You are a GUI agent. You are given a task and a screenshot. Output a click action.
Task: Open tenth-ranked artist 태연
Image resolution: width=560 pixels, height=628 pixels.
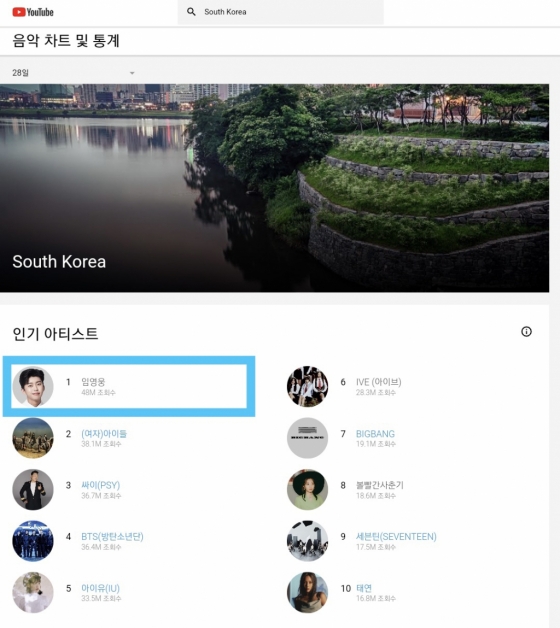(364, 588)
